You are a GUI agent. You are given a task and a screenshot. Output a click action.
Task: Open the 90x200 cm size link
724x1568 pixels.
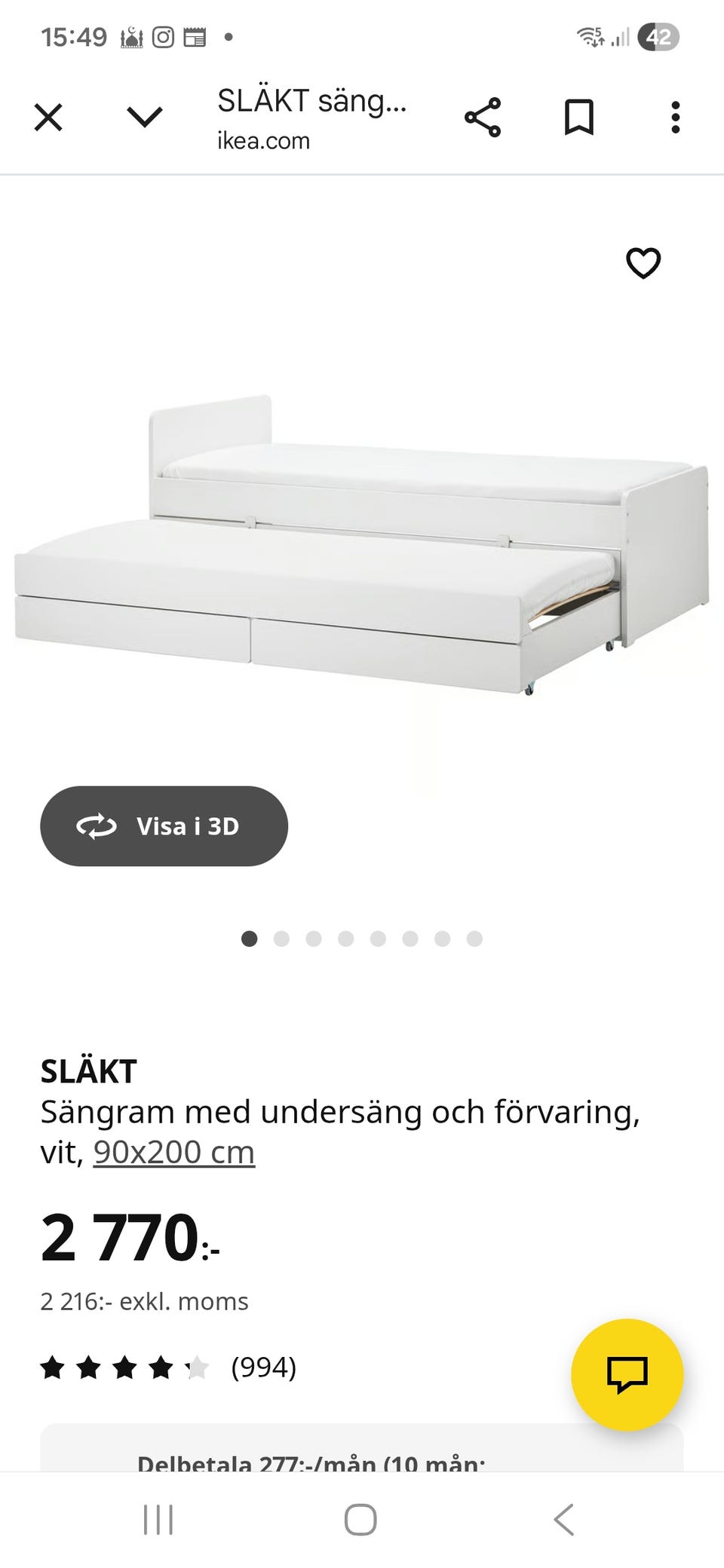pos(173,1151)
